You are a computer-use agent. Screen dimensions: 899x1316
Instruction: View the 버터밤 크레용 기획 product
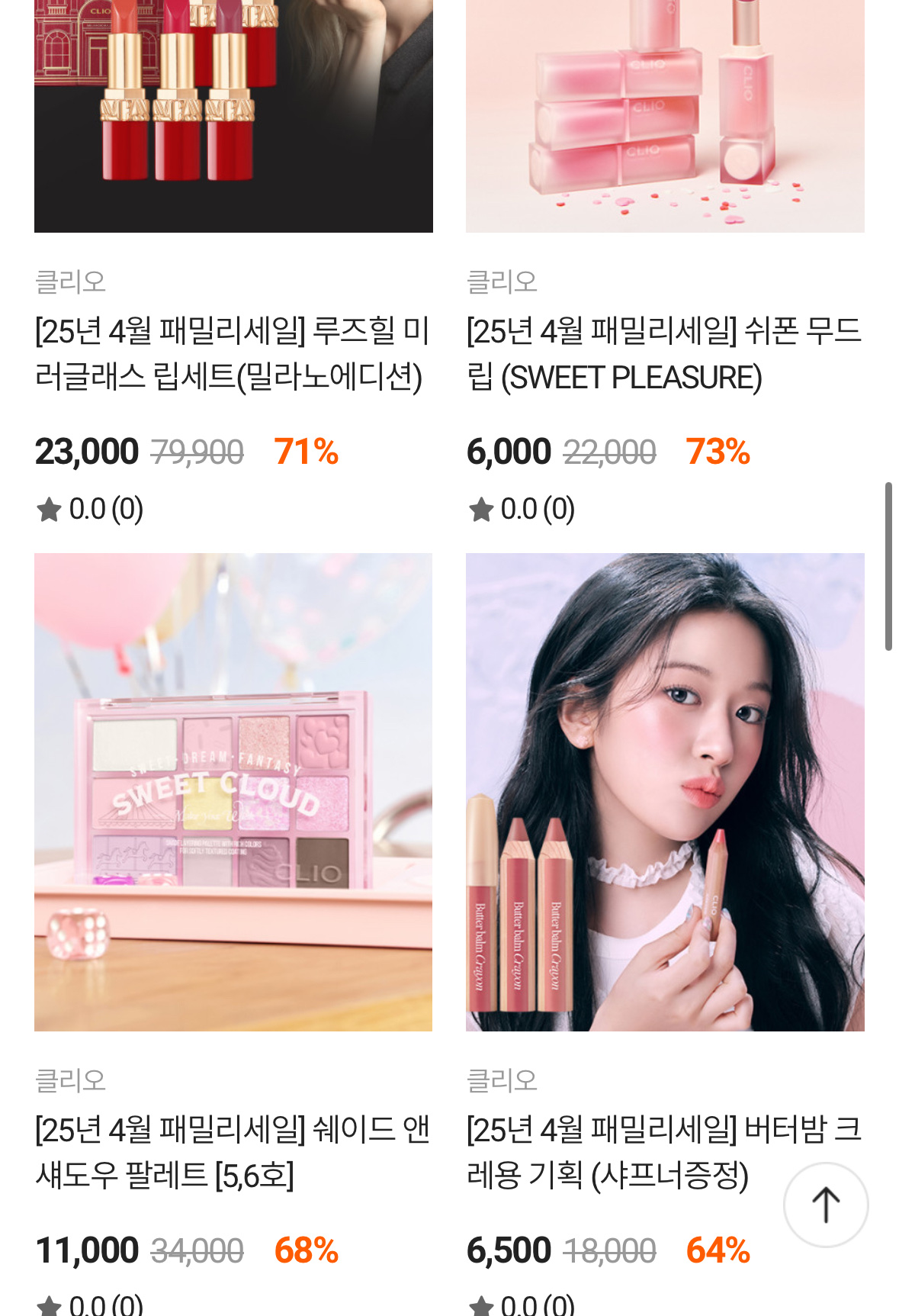coord(664,792)
